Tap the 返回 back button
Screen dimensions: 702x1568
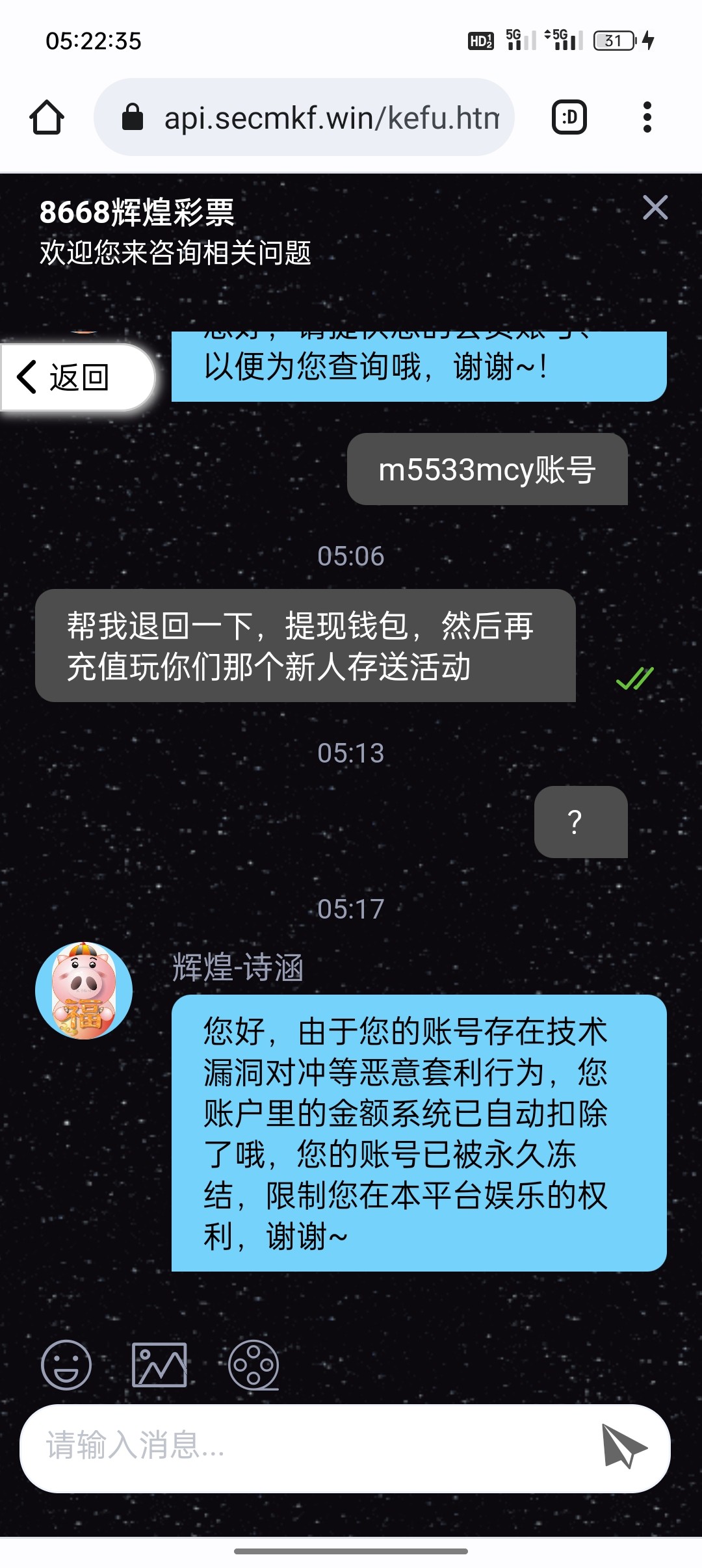tap(71, 377)
